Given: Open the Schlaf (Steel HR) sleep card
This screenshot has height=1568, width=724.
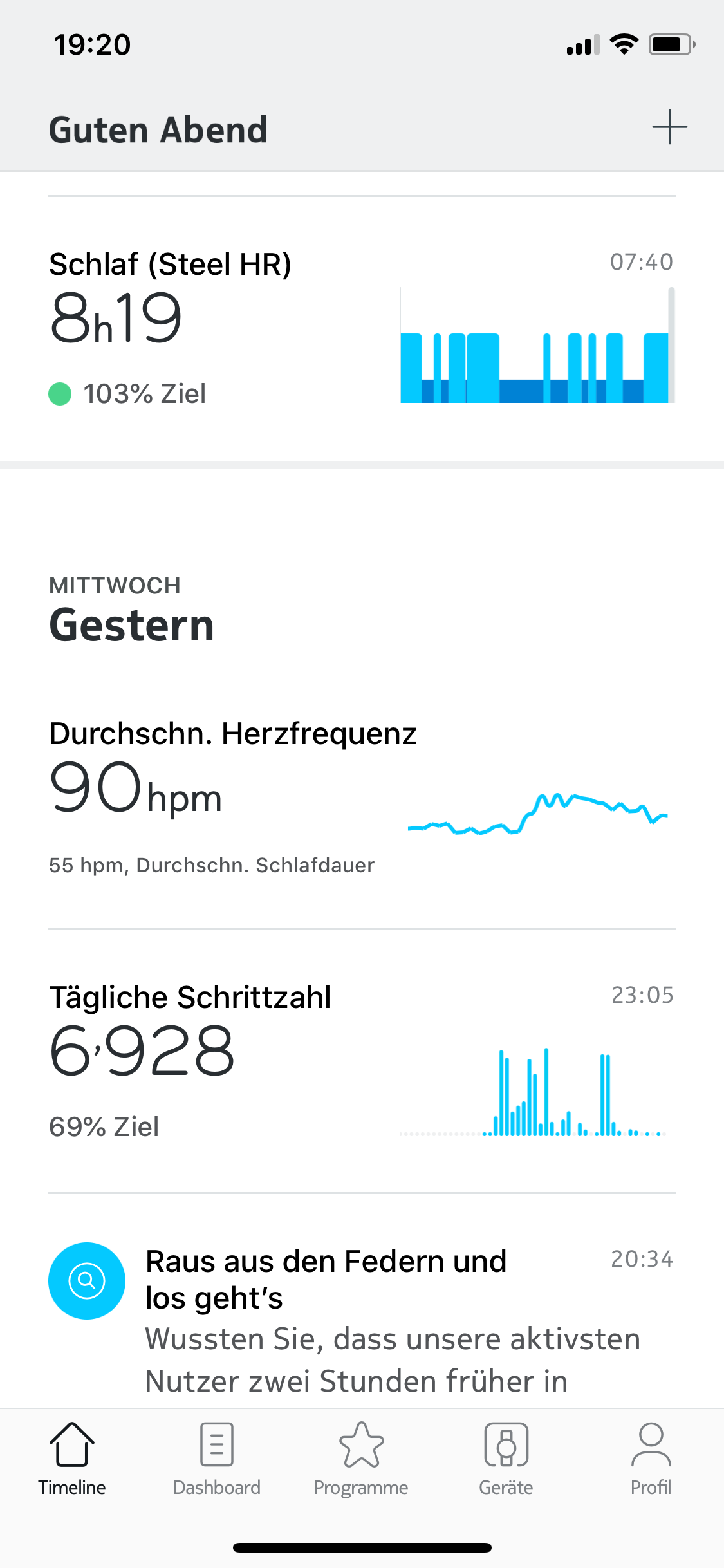Looking at the screenshot, I should pyautogui.click(x=362, y=328).
